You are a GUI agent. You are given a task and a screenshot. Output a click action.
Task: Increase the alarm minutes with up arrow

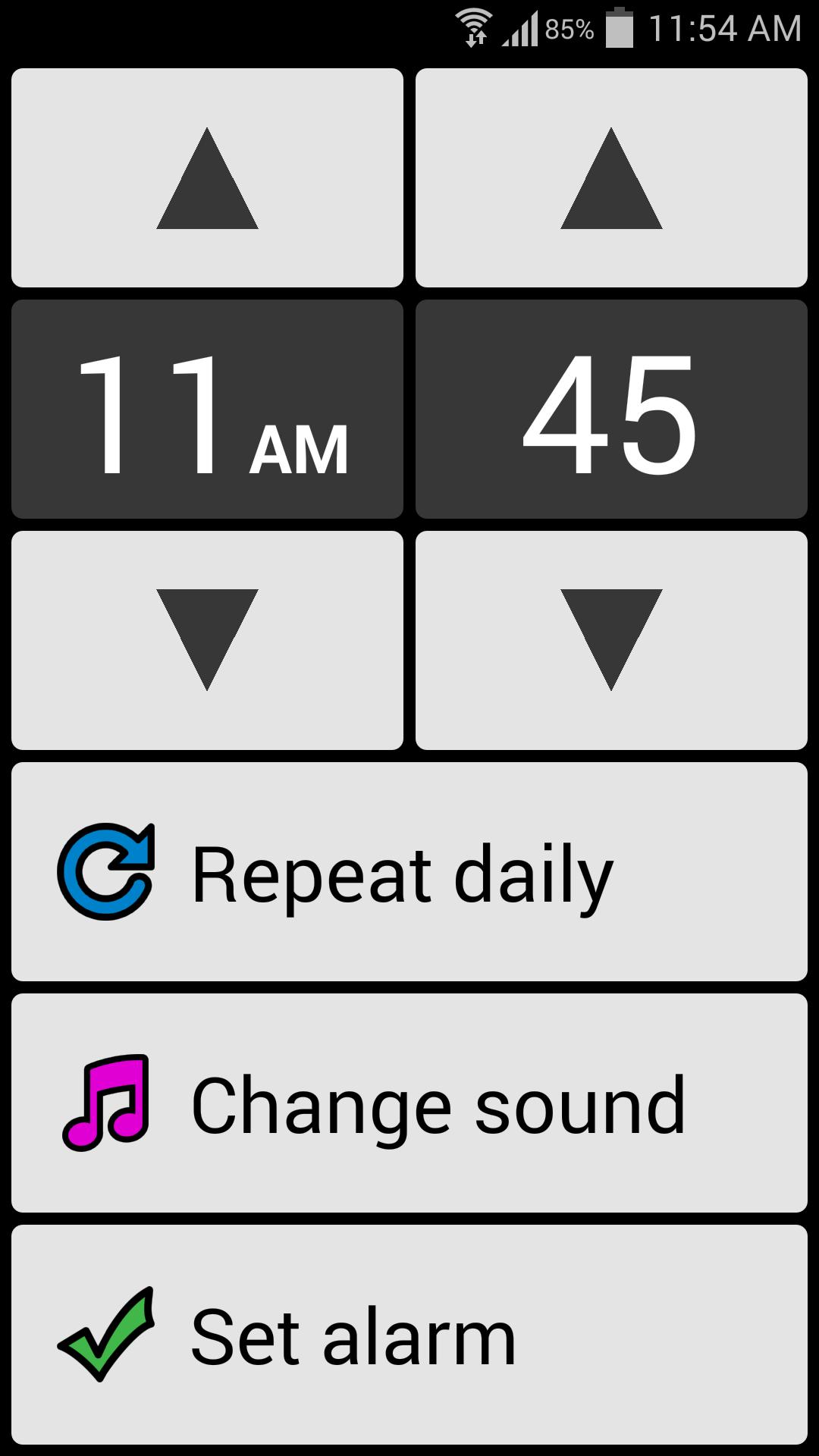(611, 178)
